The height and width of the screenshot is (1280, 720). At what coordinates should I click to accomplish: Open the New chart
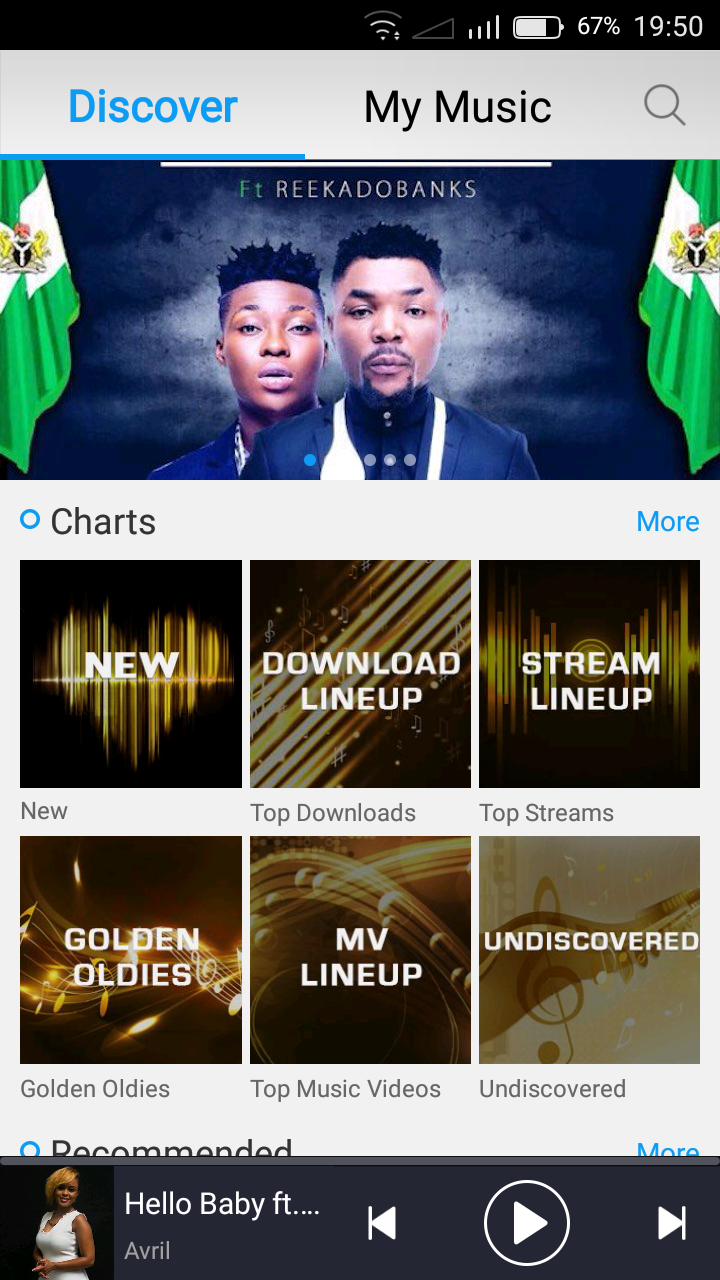pos(131,674)
